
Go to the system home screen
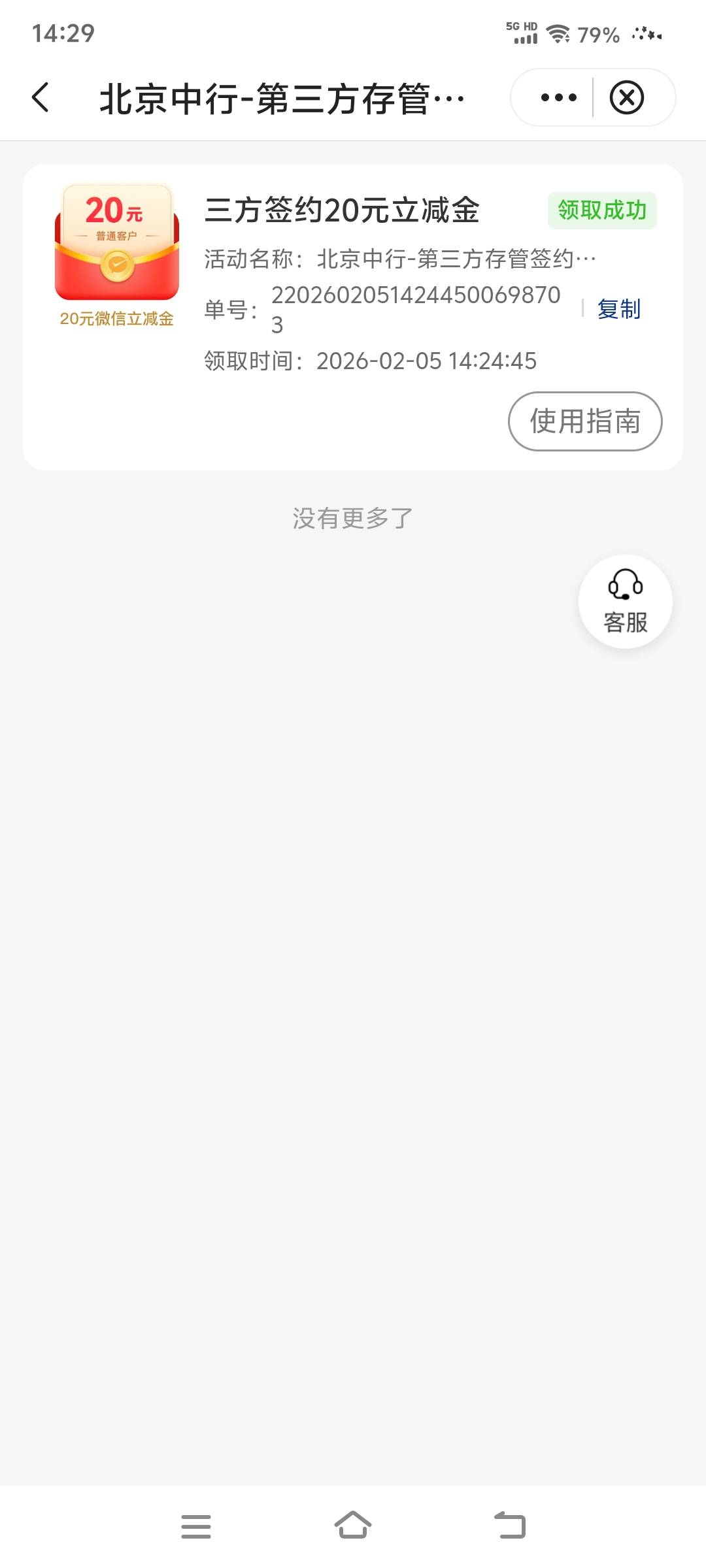353,1526
